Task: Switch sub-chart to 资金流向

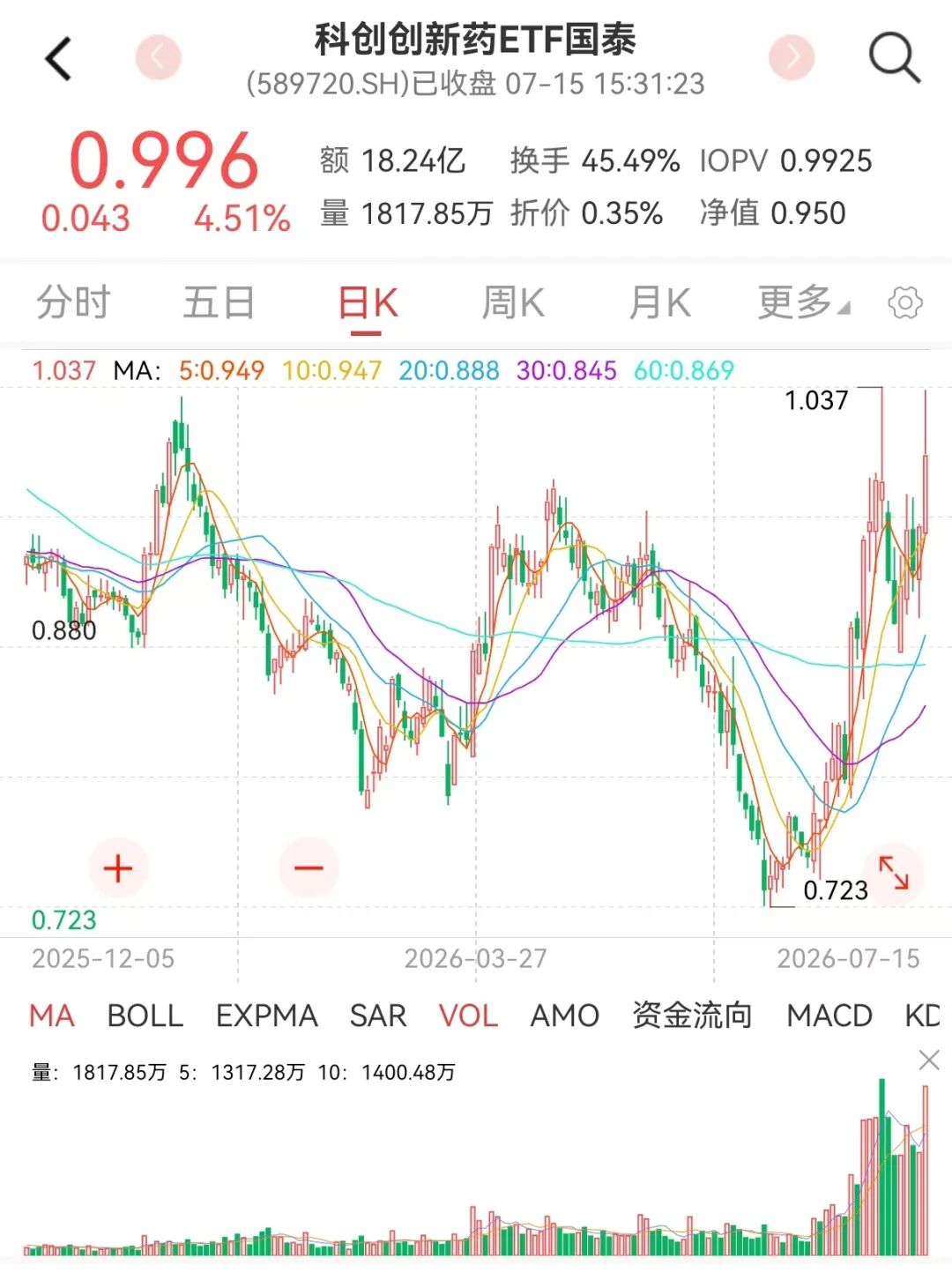Action: (692, 1016)
